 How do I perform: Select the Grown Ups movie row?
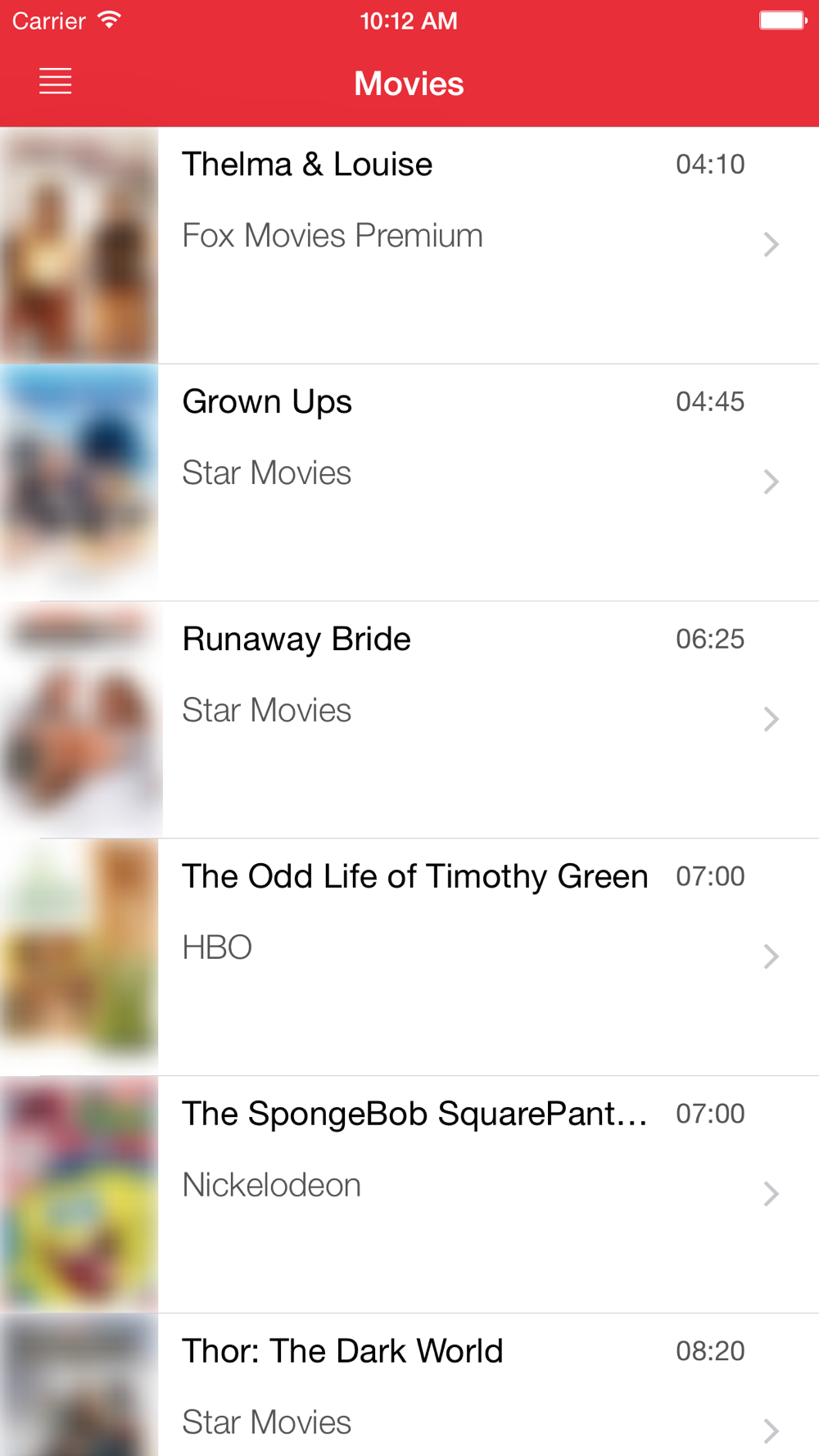[x=409, y=482]
